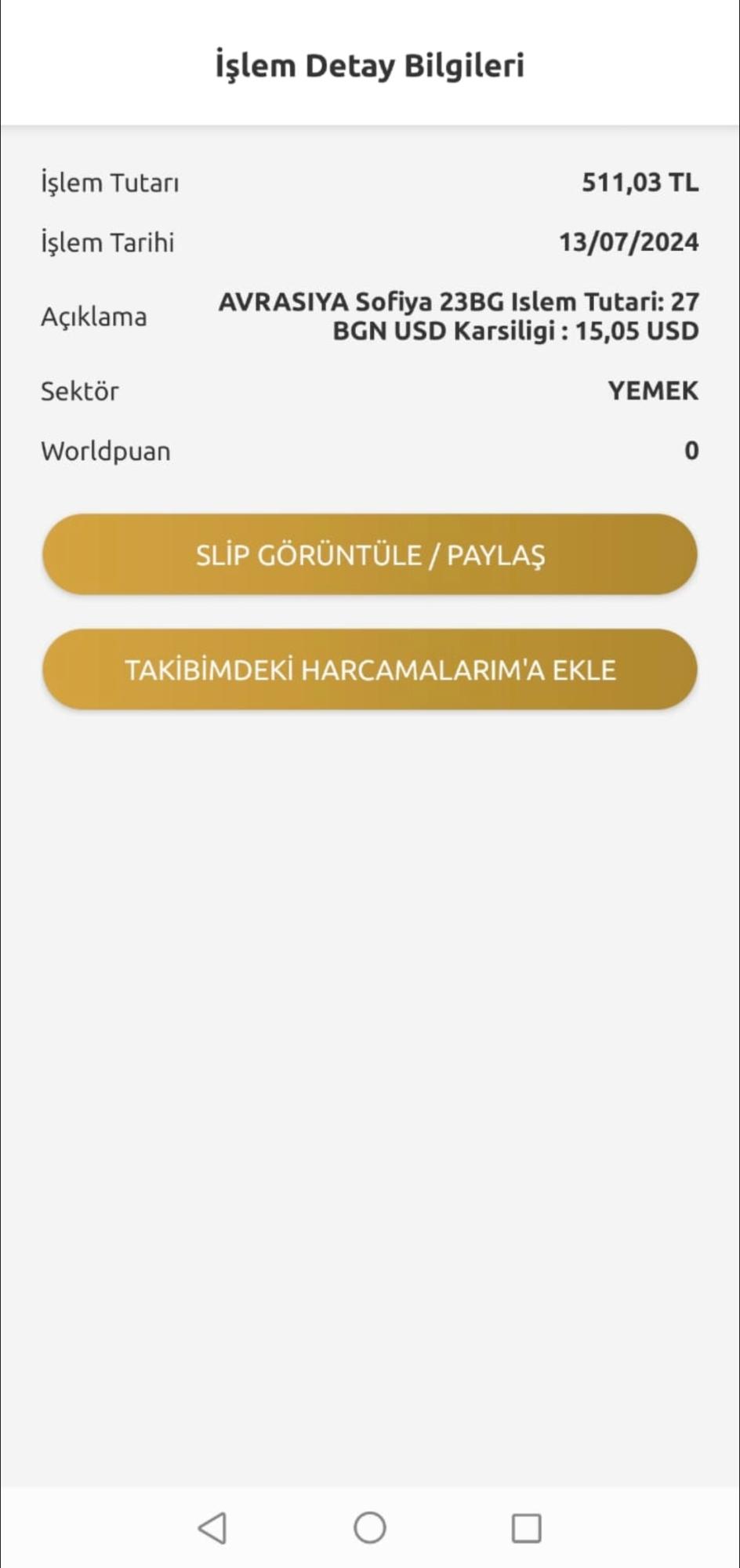Tap the Worldpuan row
This screenshot has height=1568, width=740.
point(105,450)
